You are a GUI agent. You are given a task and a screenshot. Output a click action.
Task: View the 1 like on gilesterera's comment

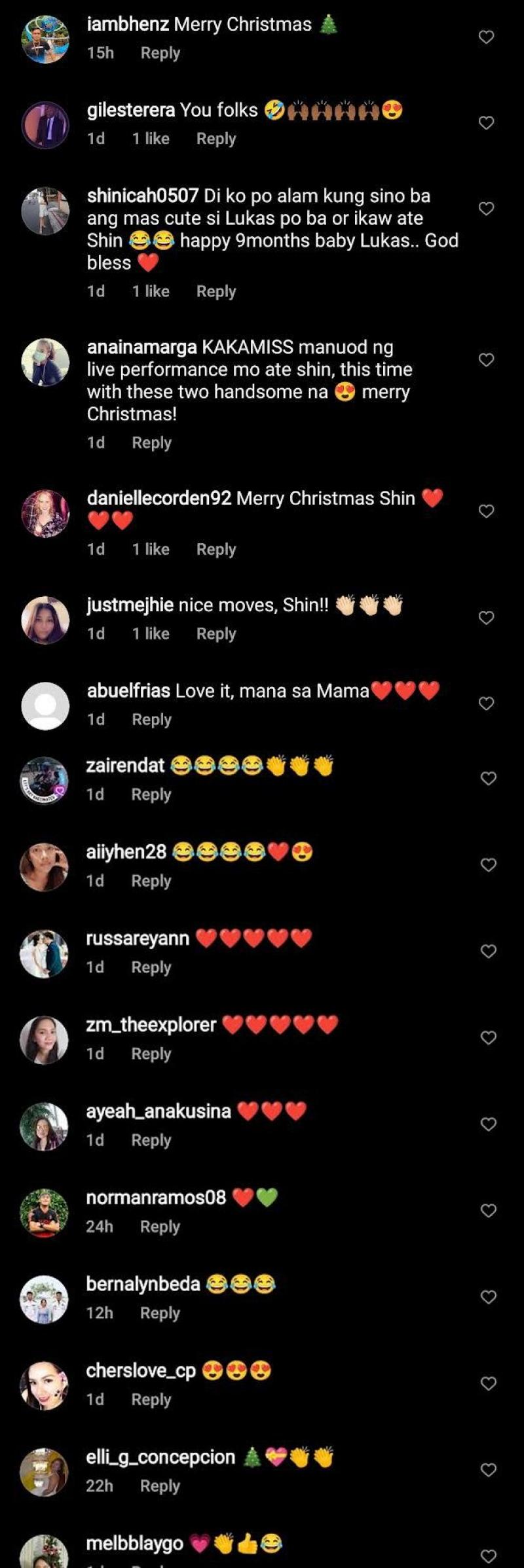(x=151, y=139)
